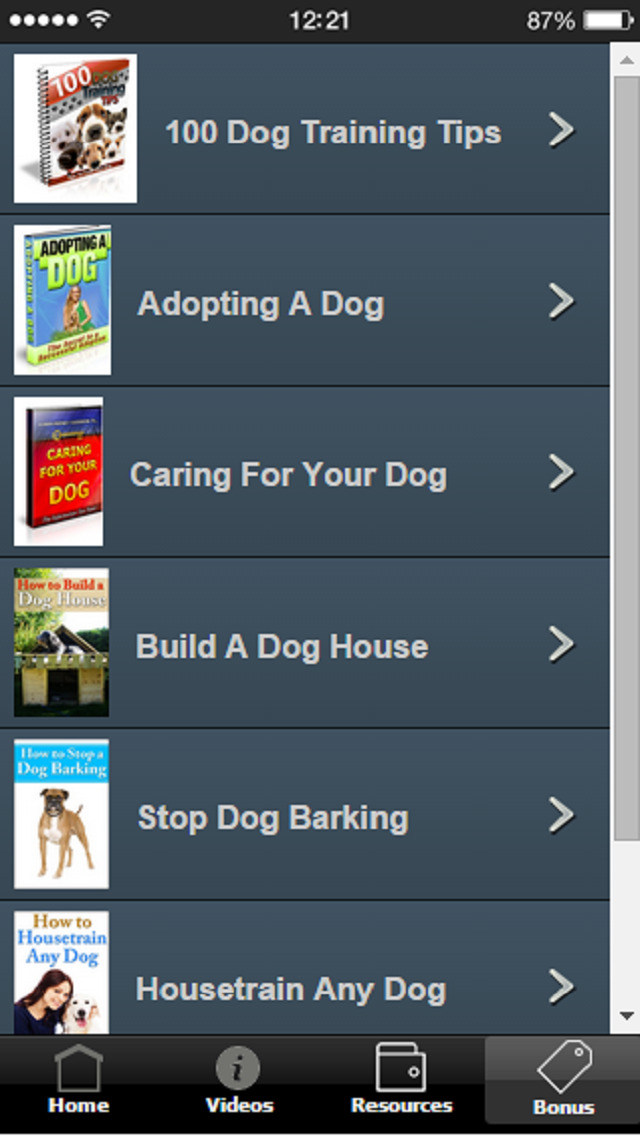Image resolution: width=640 pixels, height=1136 pixels.
Task: Tap the scrollbar's up arrow
Action: [x=626, y=59]
